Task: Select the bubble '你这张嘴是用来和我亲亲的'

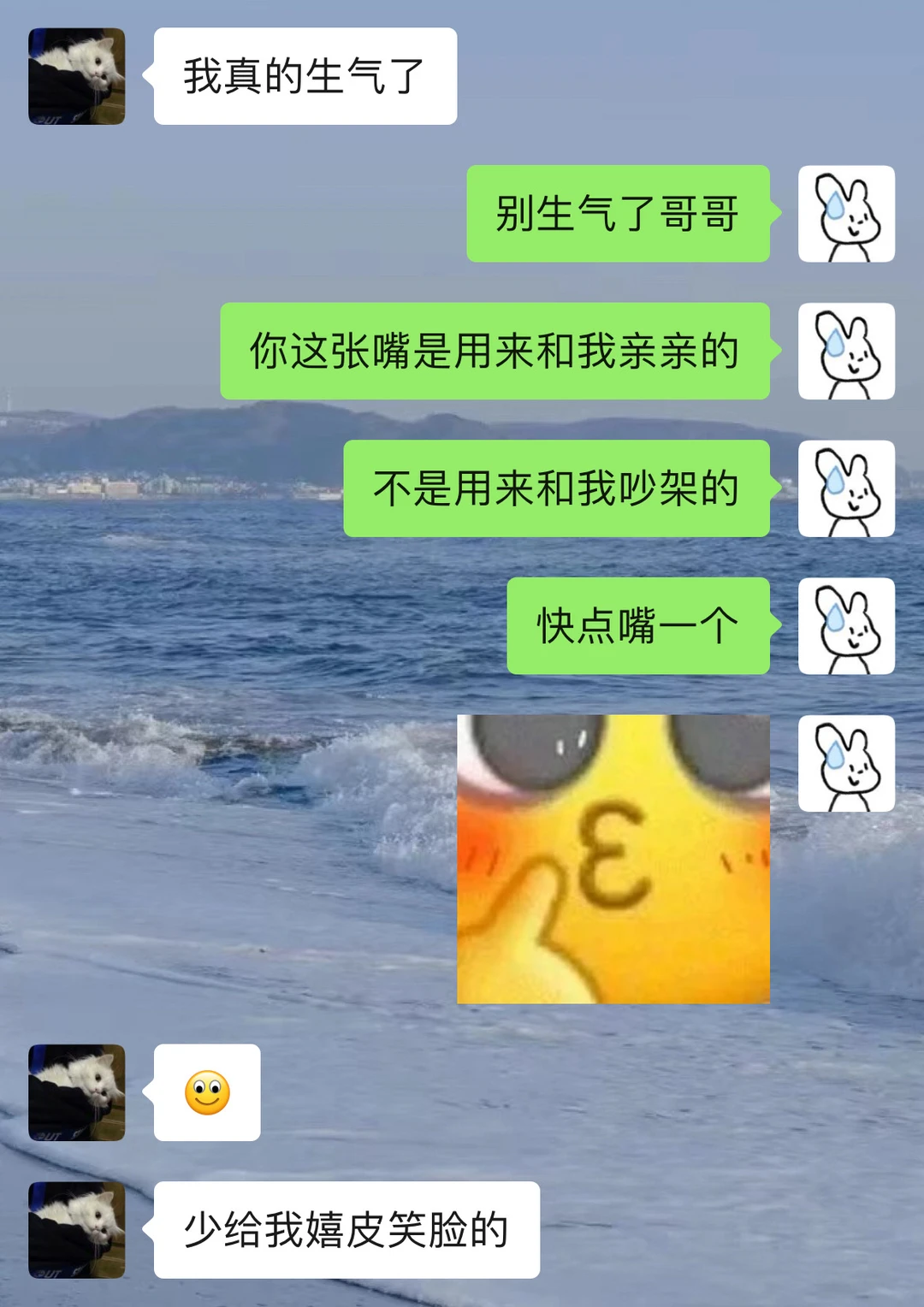Action: (x=495, y=353)
